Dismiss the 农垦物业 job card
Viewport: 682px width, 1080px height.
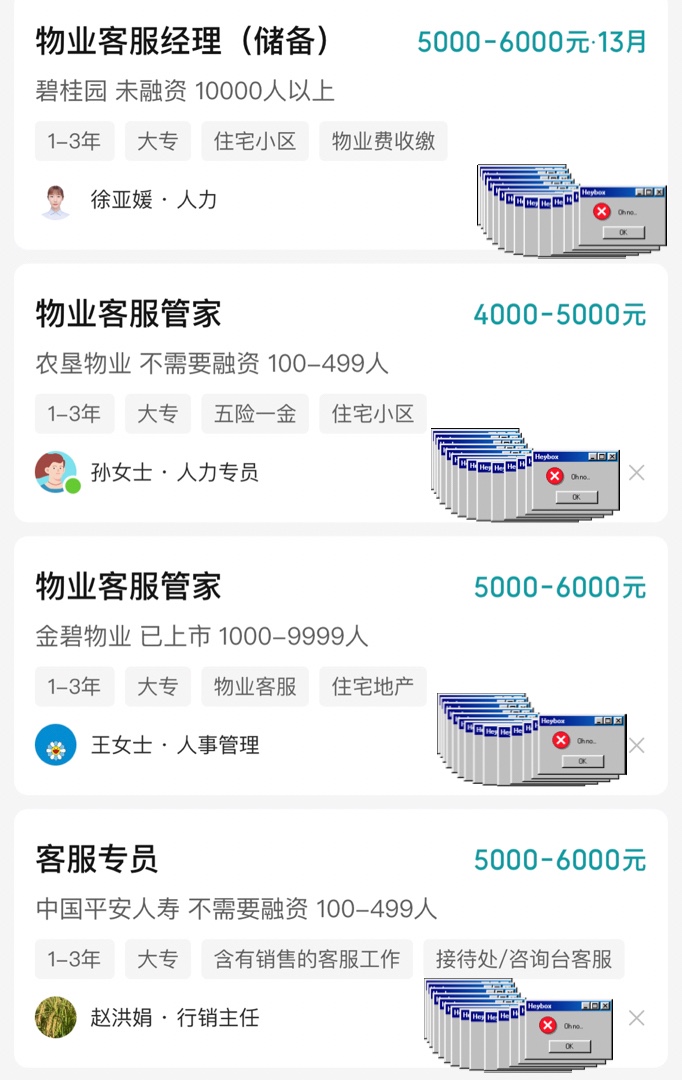(637, 473)
